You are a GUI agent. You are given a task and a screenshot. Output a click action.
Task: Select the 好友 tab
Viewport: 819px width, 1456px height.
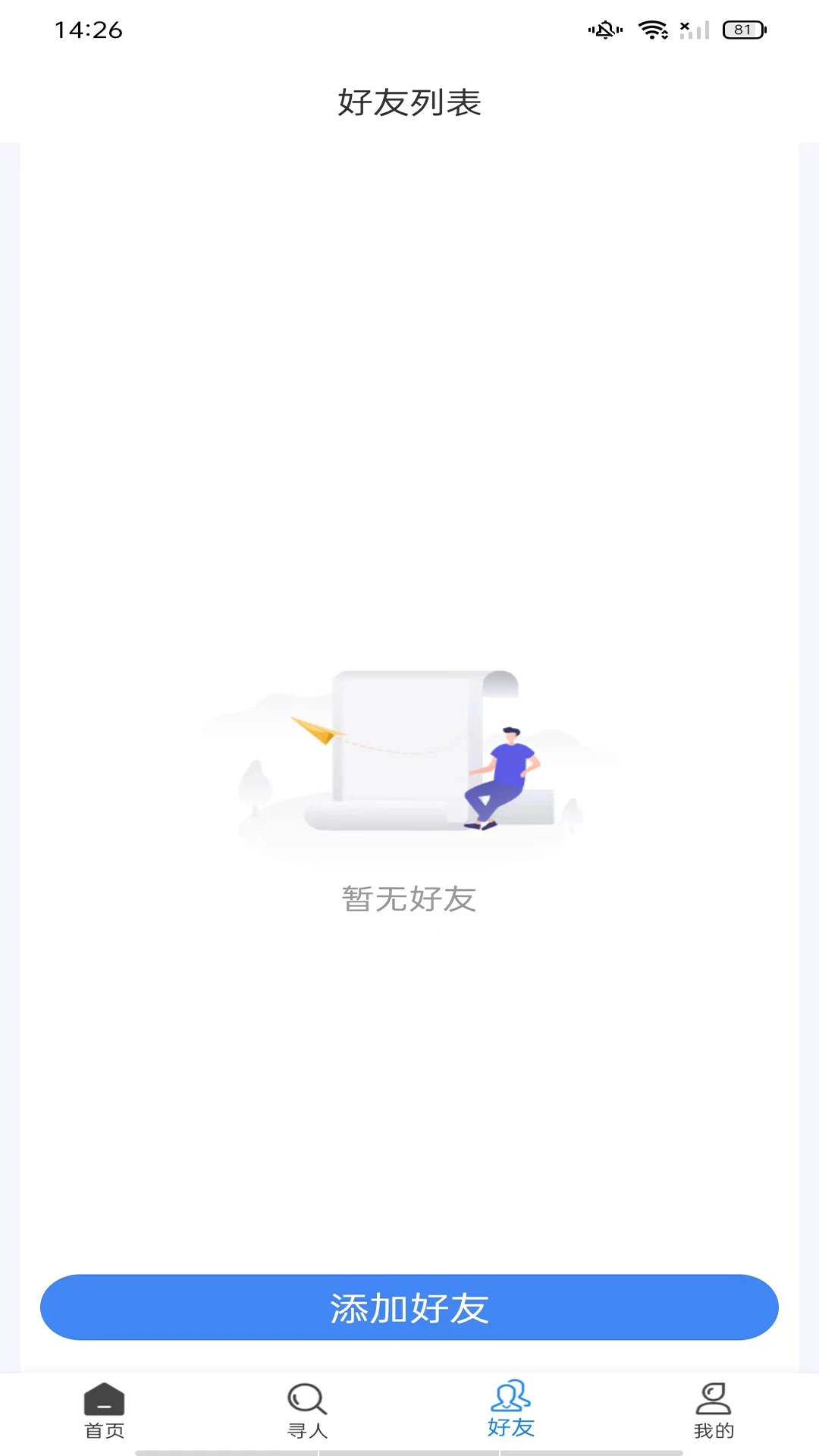[x=510, y=1409]
